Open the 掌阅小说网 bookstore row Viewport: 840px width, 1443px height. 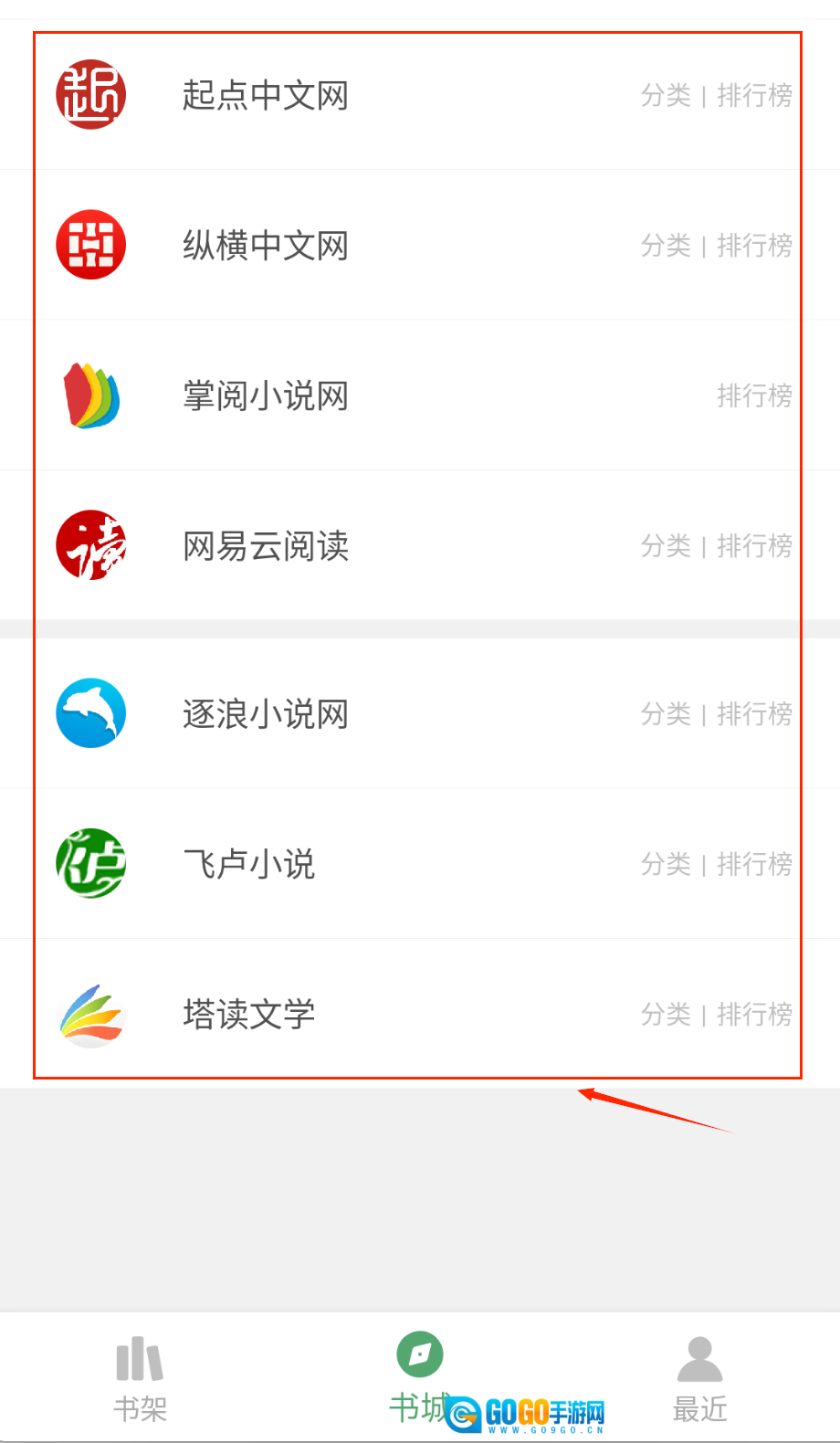coord(265,396)
